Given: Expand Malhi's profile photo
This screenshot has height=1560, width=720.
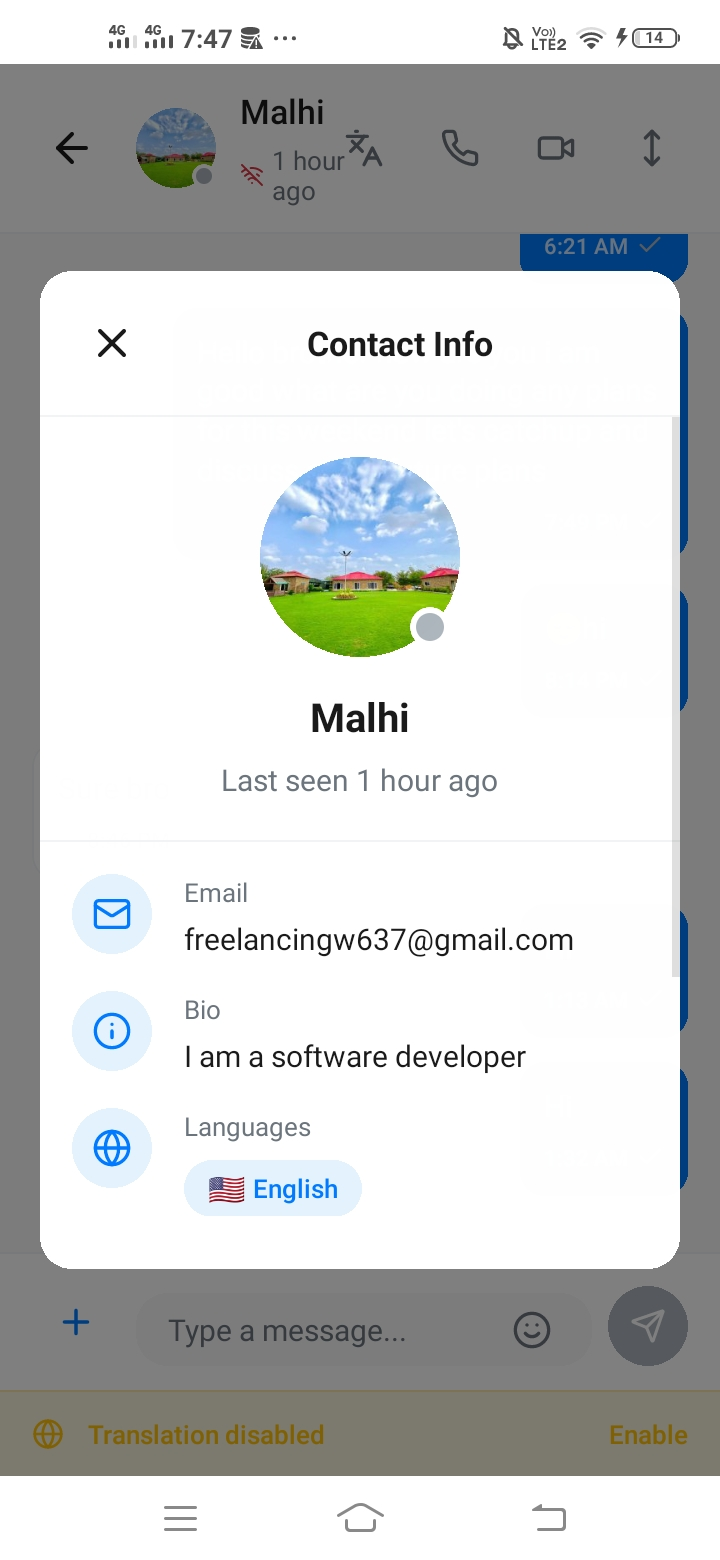Looking at the screenshot, I should pyautogui.click(x=360, y=556).
